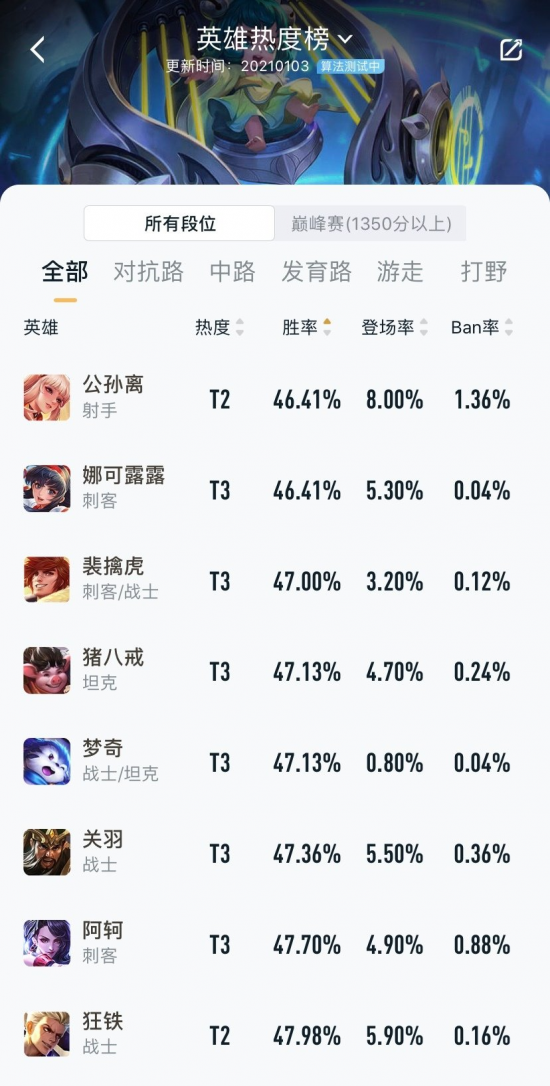Sort heroes by Ban率
550x1086 pixels.
(482, 328)
